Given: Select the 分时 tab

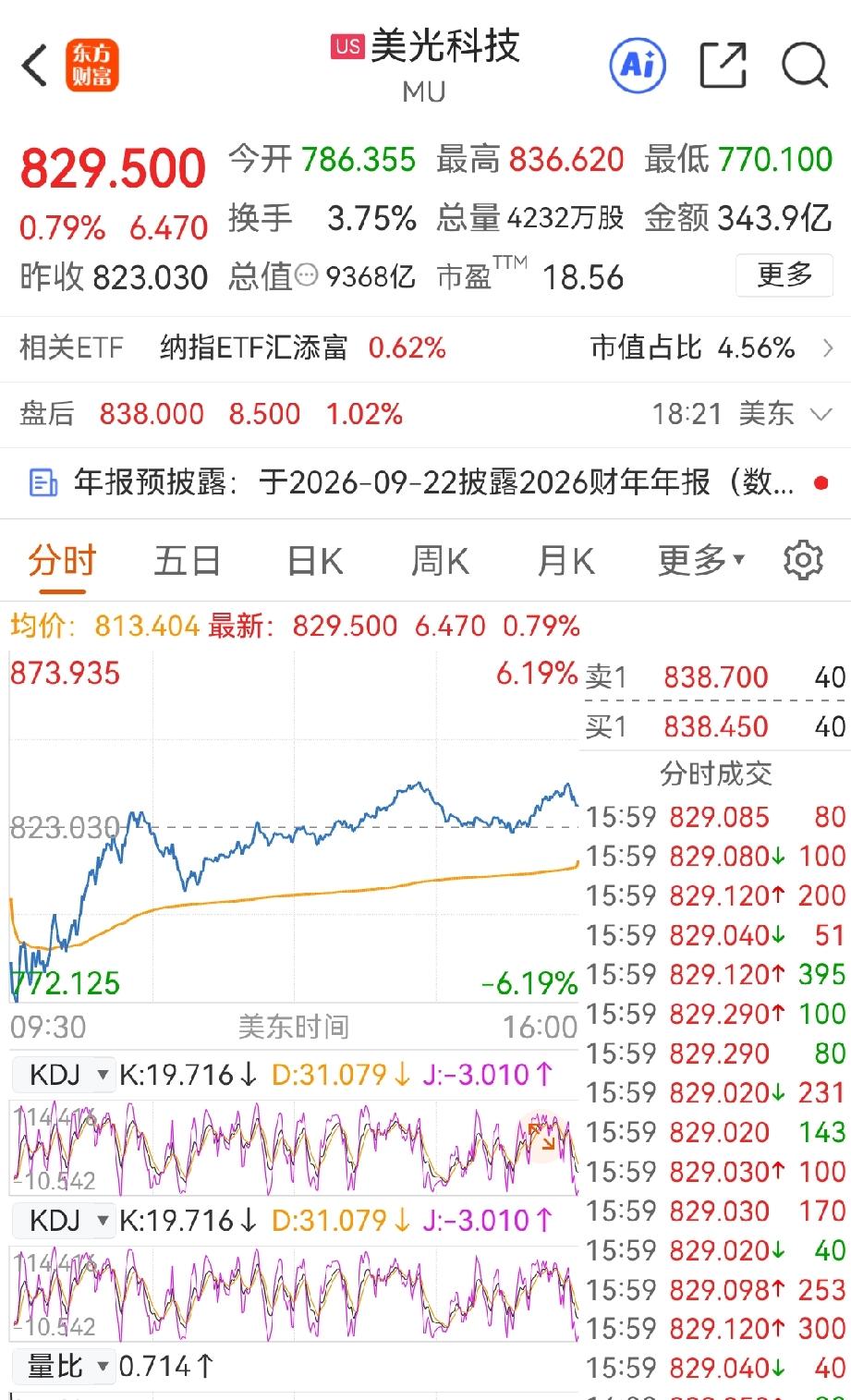Looking at the screenshot, I should 62,561.
